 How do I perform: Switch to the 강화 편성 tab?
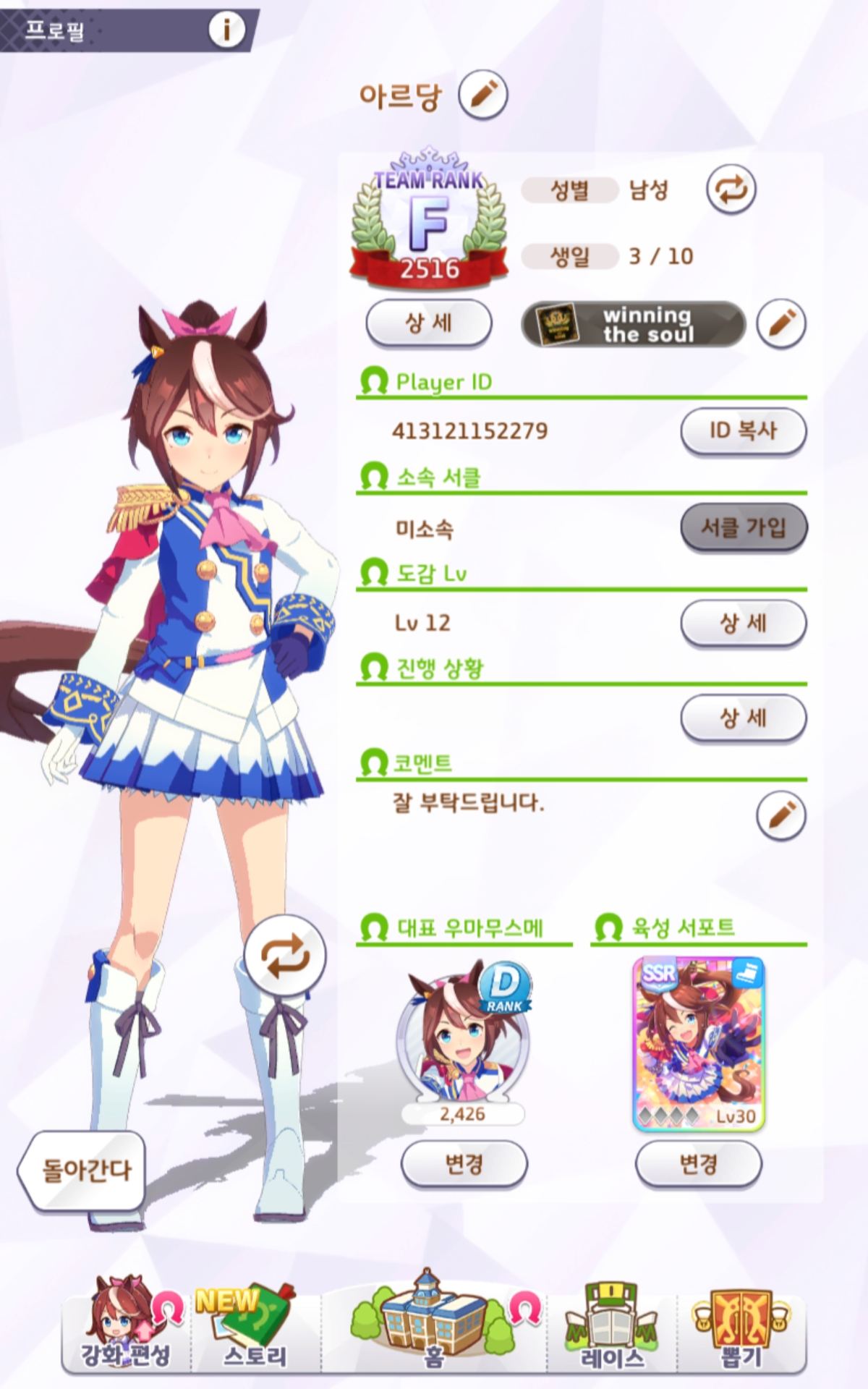click(126, 1331)
